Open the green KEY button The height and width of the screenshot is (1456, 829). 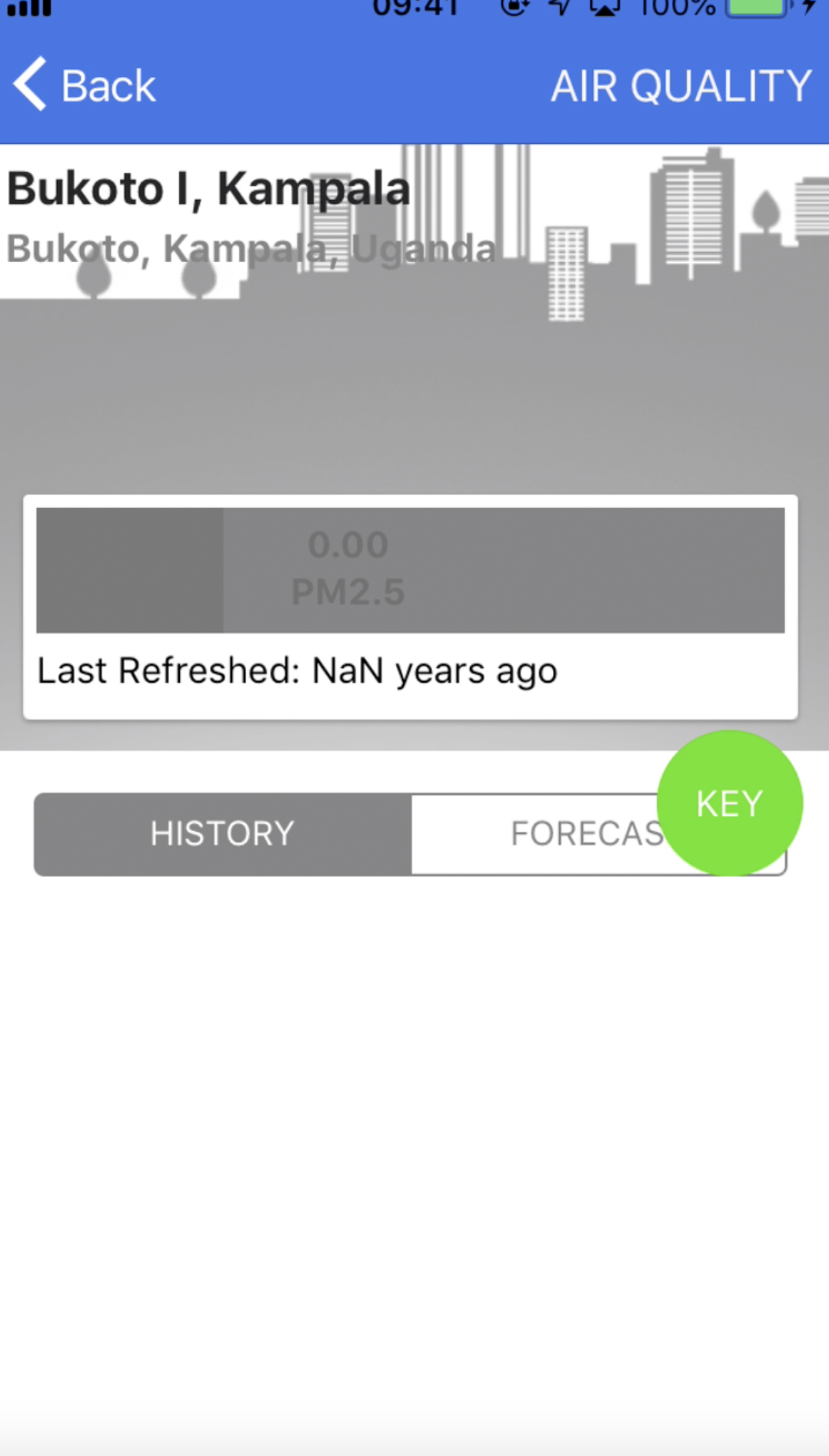pos(729,803)
